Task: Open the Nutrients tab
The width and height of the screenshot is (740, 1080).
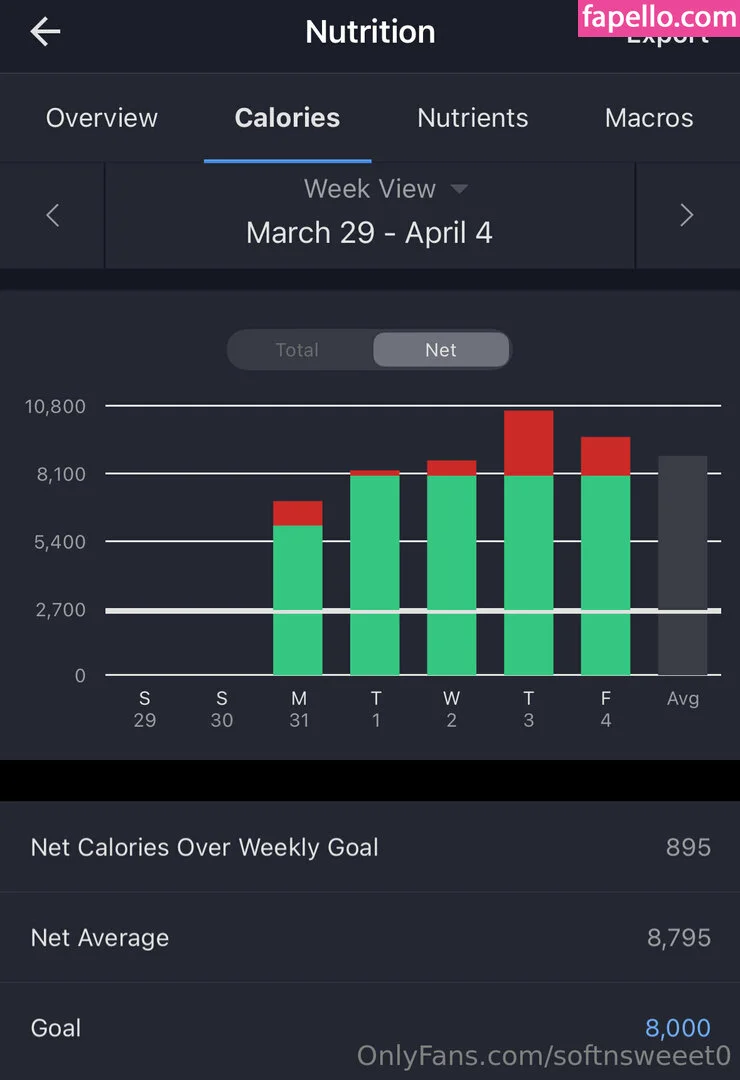Action: pos(472,118)
